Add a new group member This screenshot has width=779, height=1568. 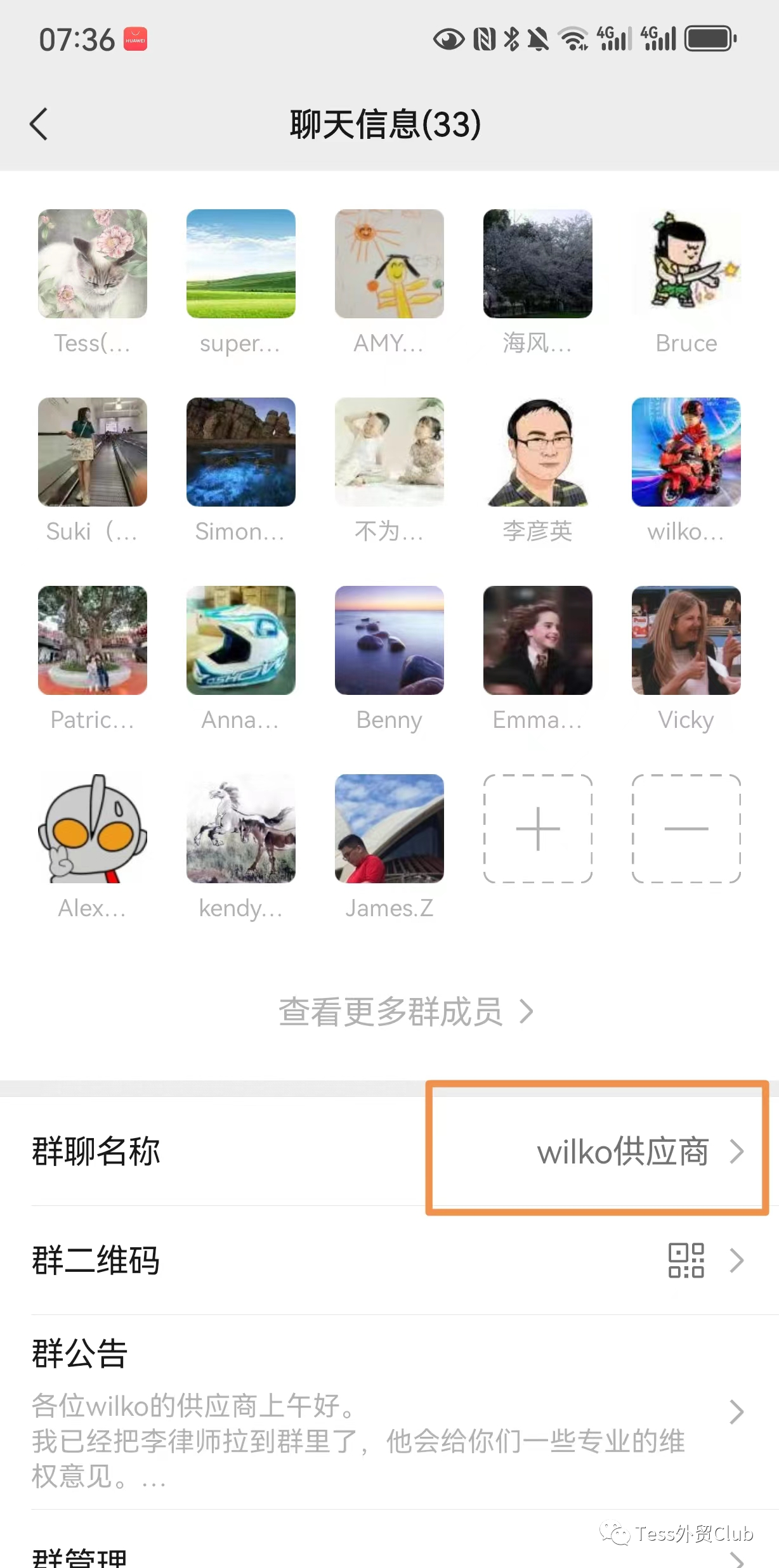click(x=537, y=829)
